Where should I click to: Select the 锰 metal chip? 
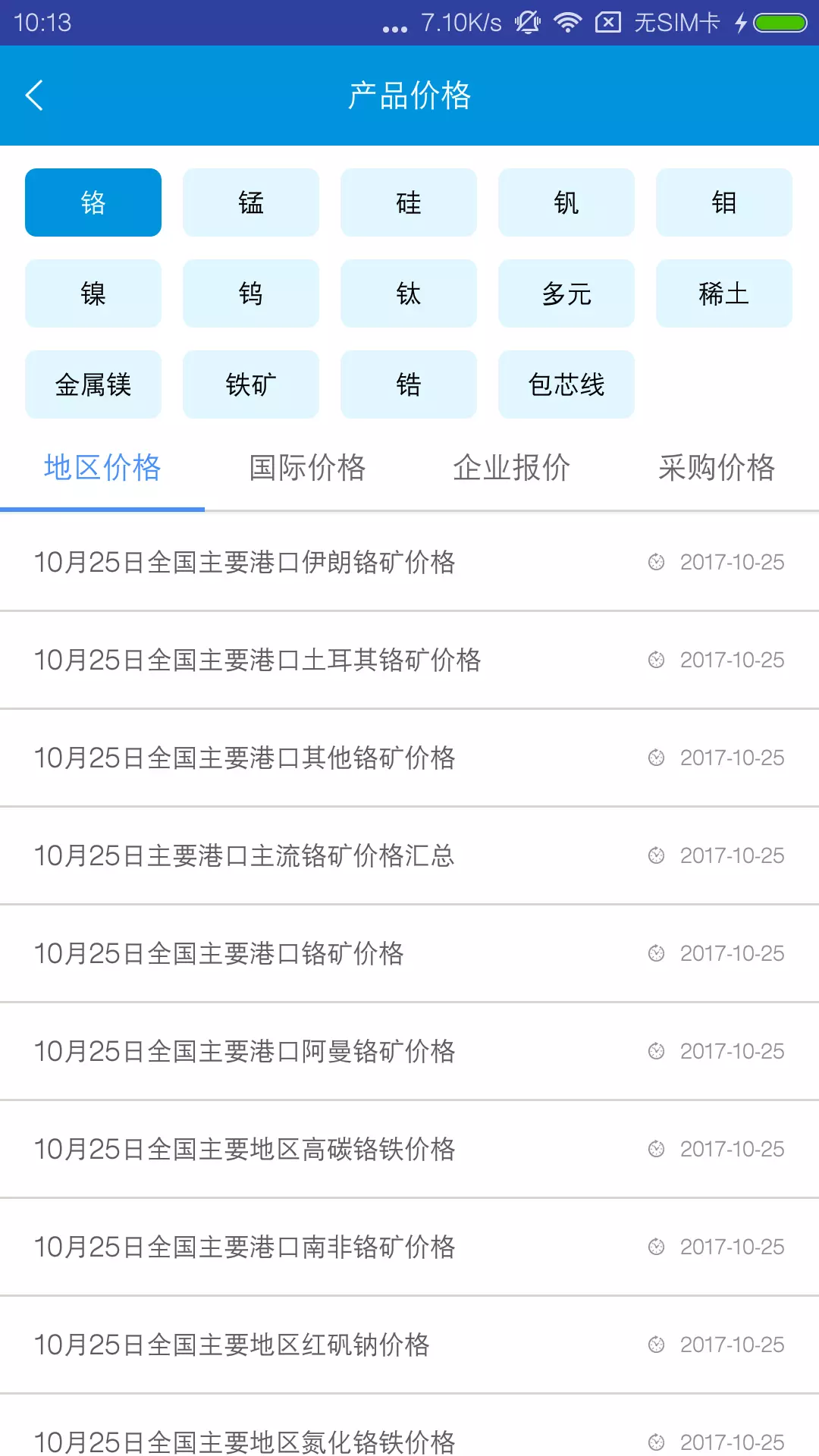coord(251,202)
